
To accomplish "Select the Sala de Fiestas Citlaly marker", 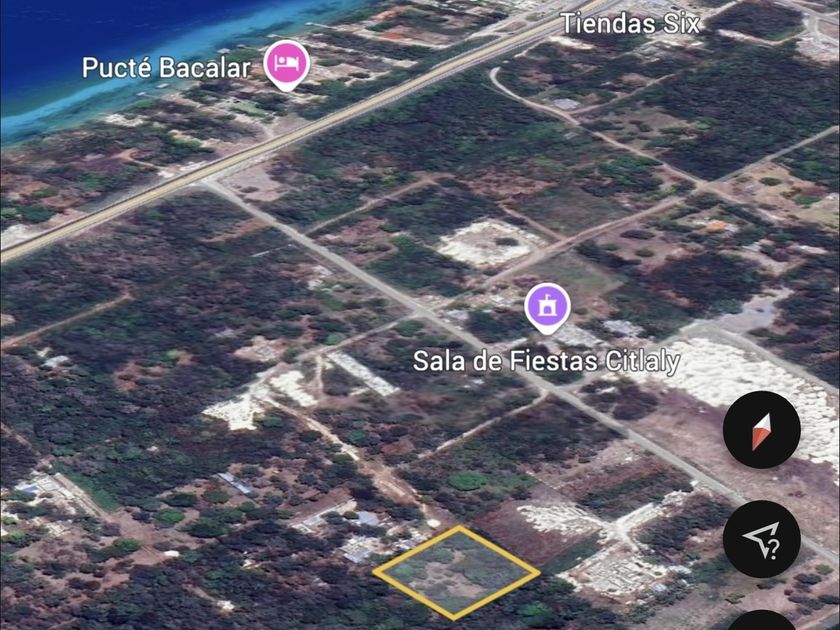I will tap(547, 305).
